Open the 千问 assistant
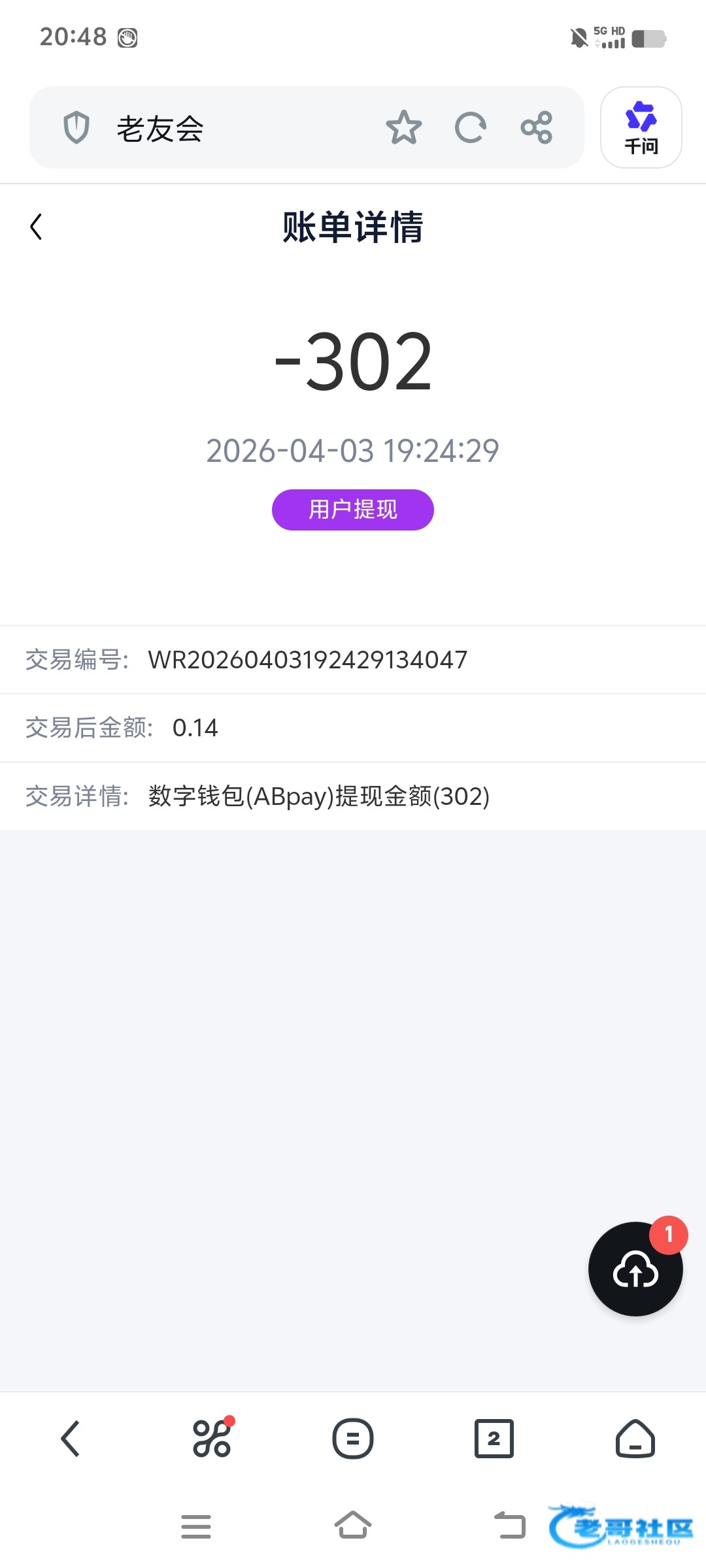706x1568 pixels. [641, 128]
